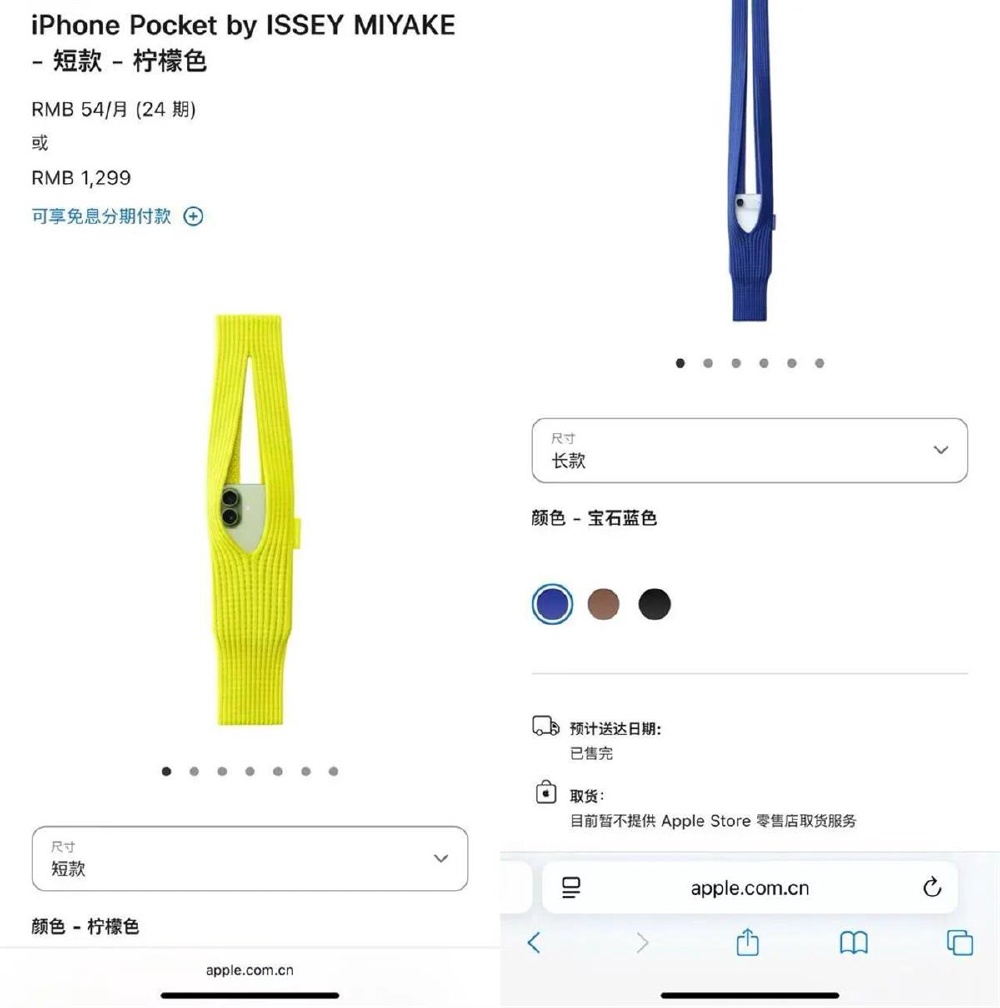Viewport: 1000px width, 1008px height.
Task: Expand the 尺寸 dropdown showing 长款
Action: pyautogui.click(x=749, y=450)
